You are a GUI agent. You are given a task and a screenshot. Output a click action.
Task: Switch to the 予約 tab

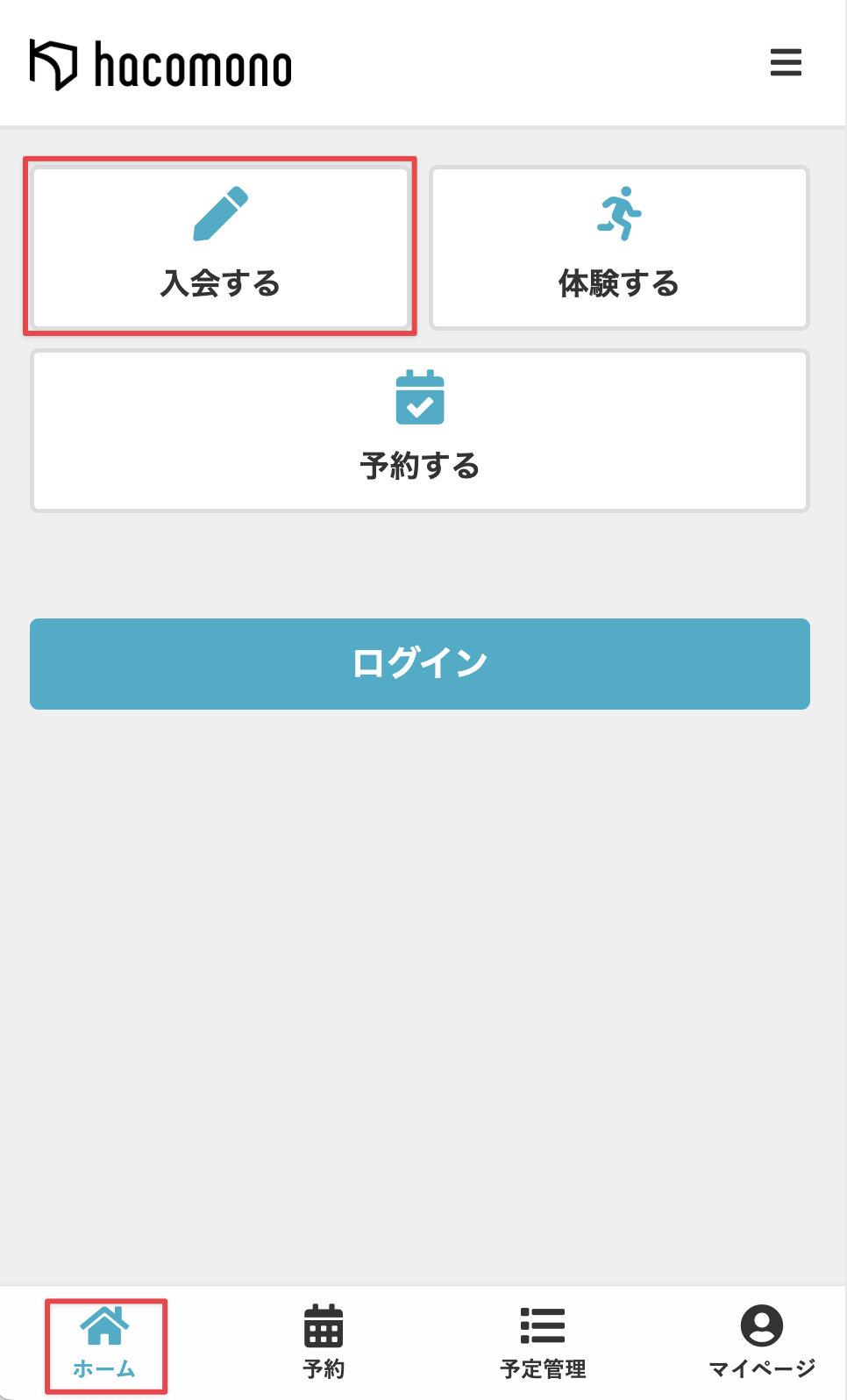tap(324, 1343)
